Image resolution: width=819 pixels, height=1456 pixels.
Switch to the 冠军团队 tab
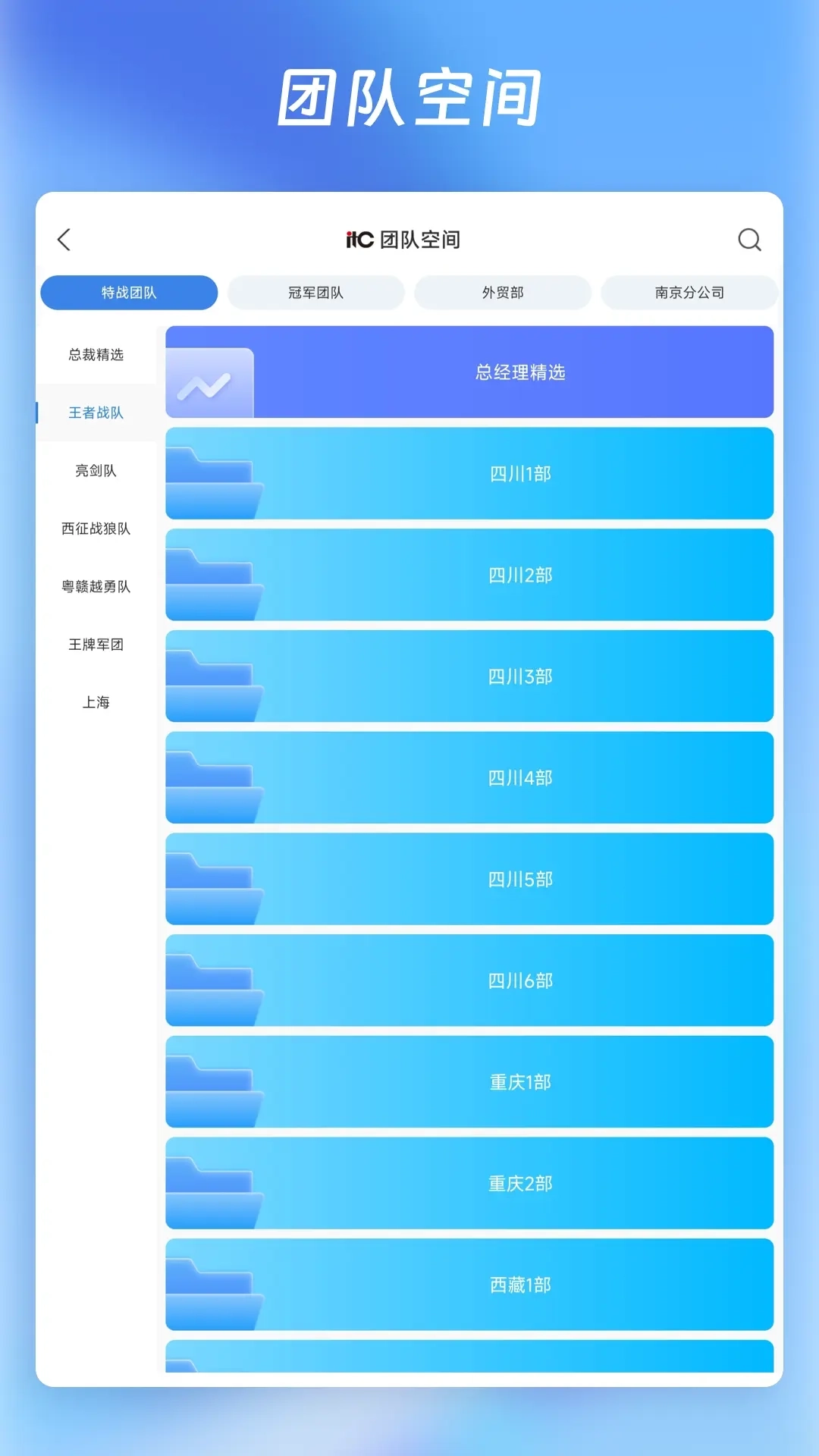click(x=316, y=293)
